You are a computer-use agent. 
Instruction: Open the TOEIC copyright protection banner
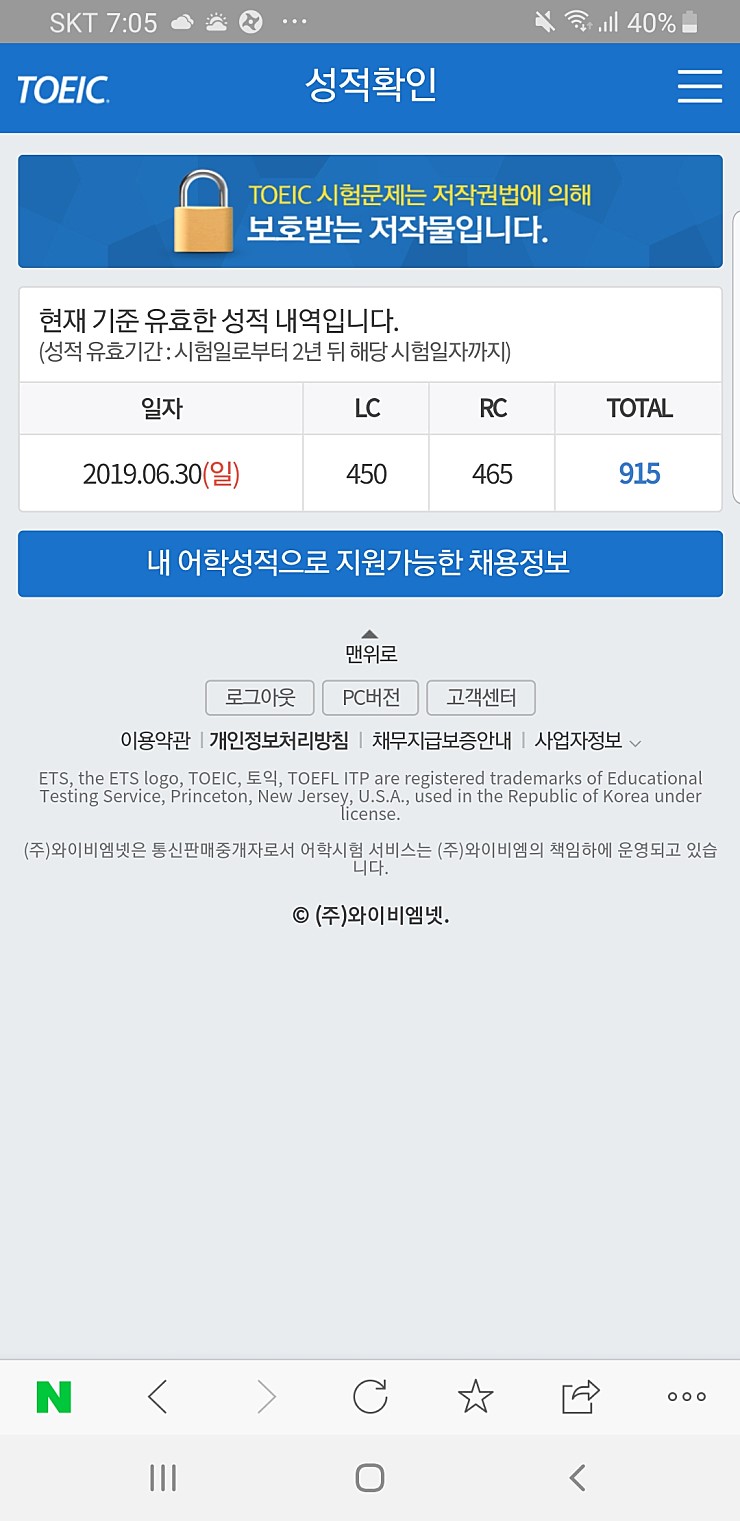pyautogui.click(x=370, y=211)
